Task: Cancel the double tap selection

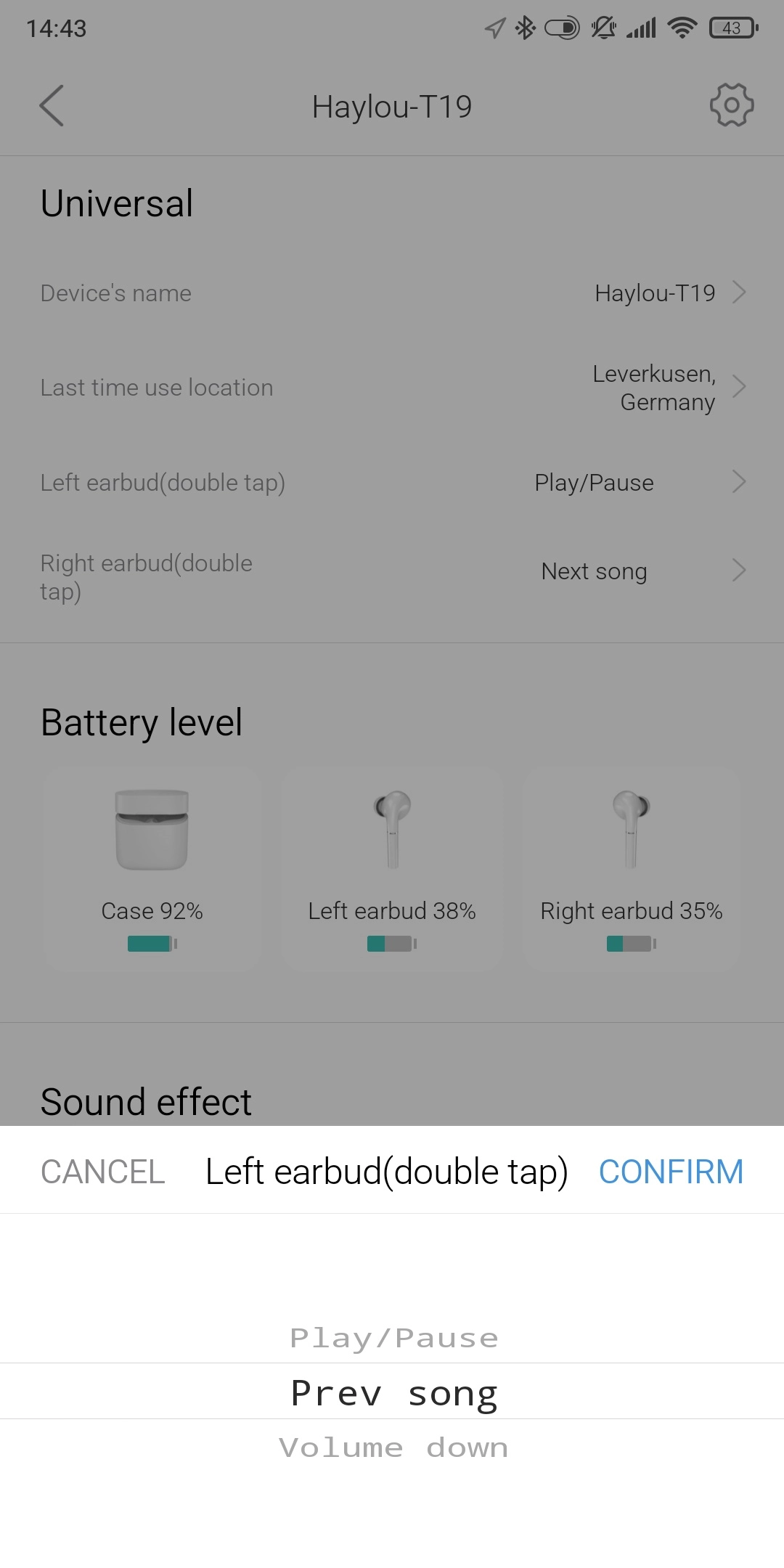Action: coord(103,1172)
